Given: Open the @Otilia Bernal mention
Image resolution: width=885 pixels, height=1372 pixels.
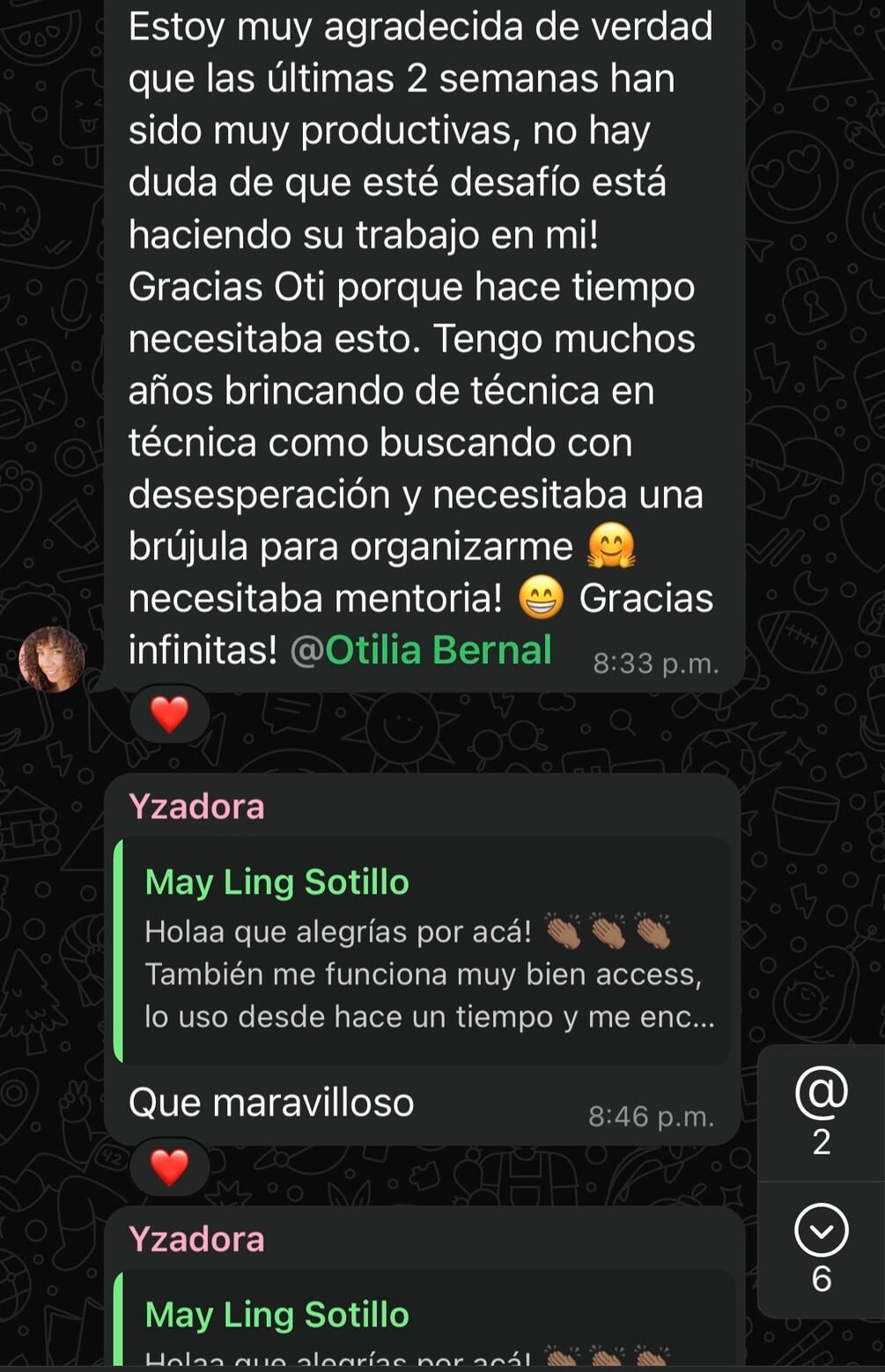Looking at the screenshot, I should [421, 651].
